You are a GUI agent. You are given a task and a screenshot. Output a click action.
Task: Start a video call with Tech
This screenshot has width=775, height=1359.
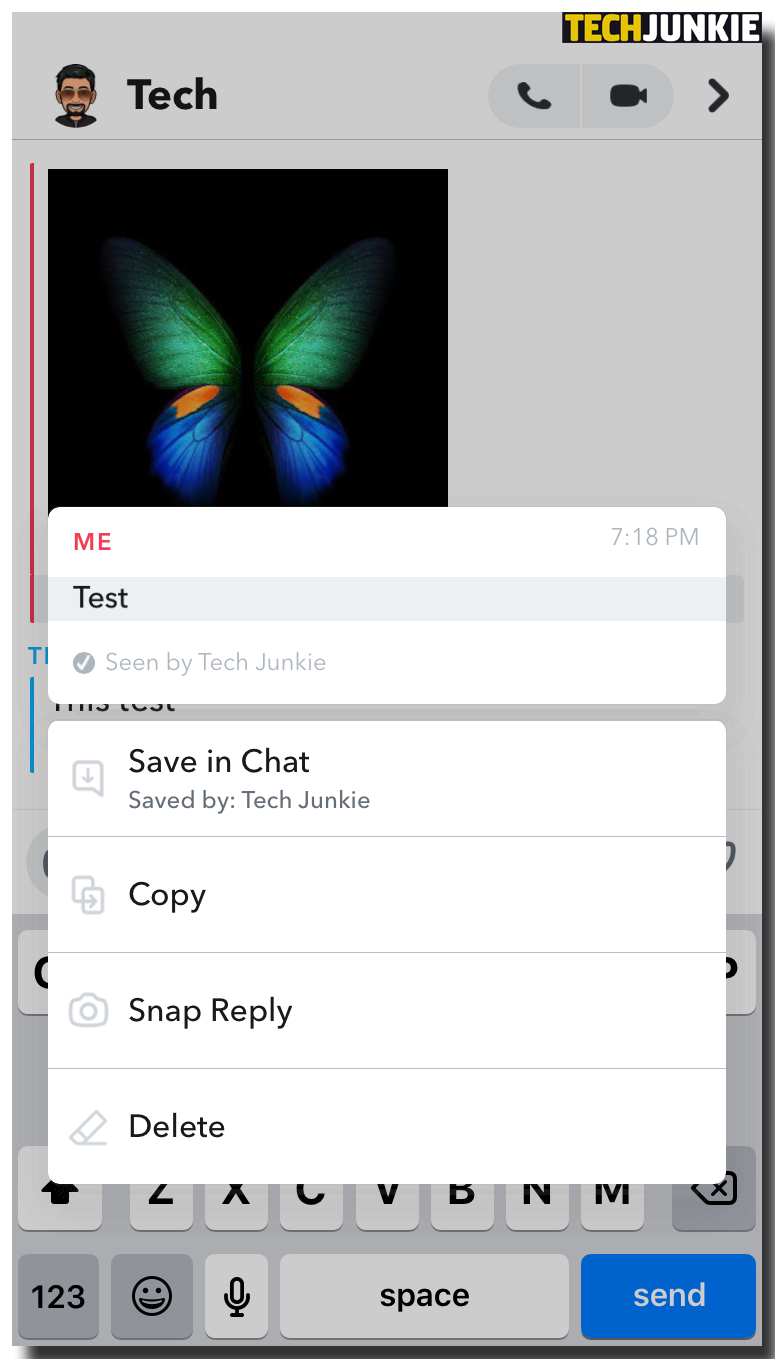628,96
